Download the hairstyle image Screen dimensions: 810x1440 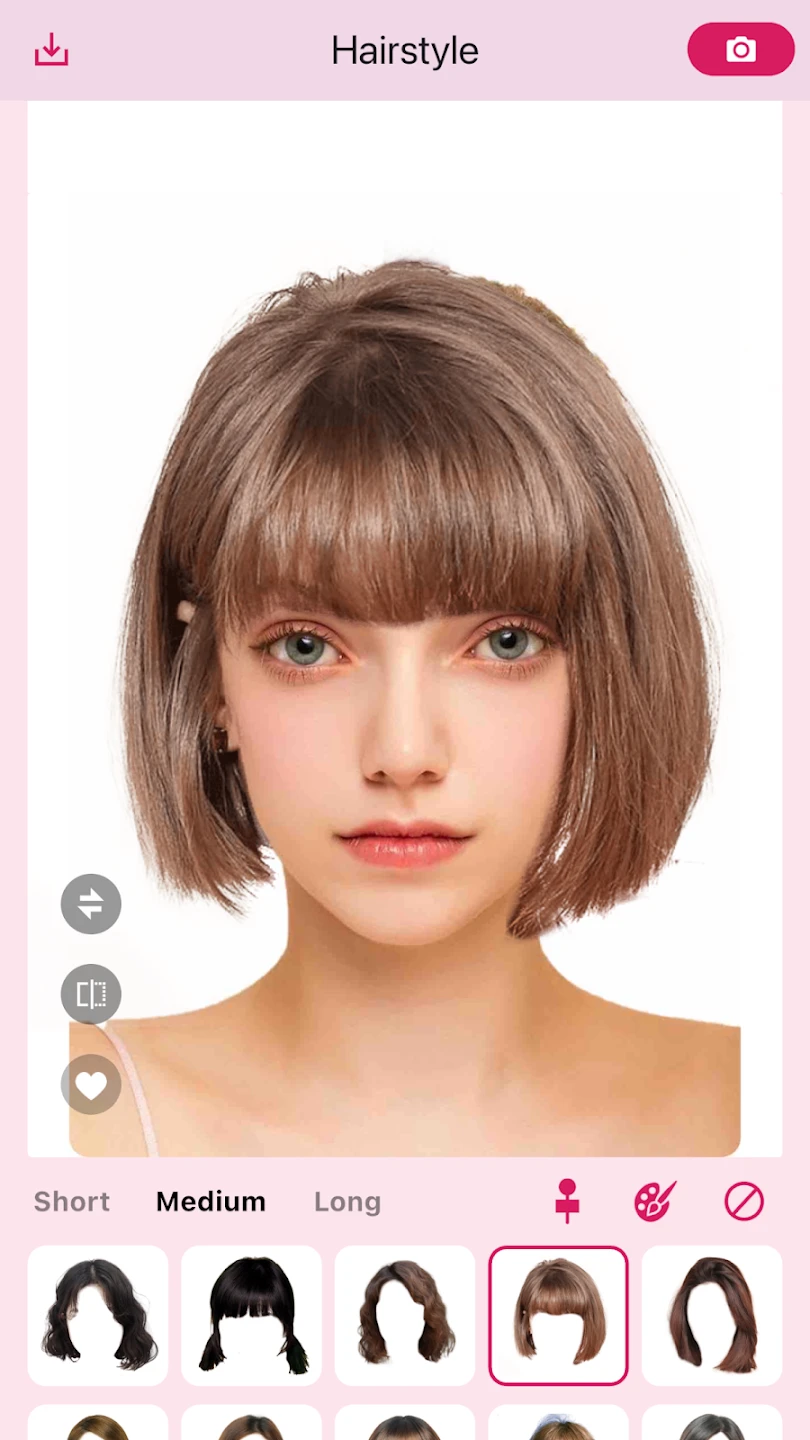pyautogui.click(x=51, y=50)
